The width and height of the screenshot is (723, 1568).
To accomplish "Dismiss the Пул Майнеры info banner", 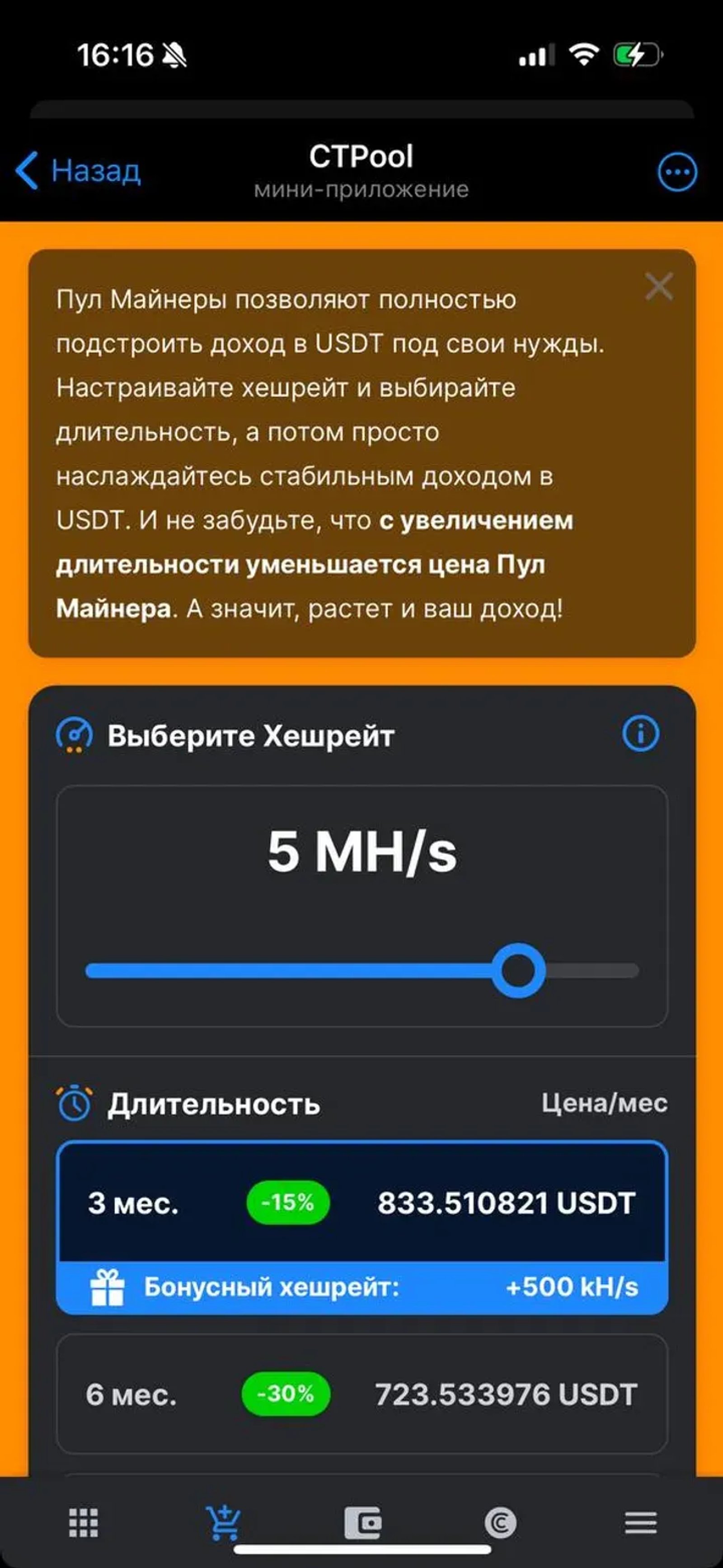I will click(658, 287).
